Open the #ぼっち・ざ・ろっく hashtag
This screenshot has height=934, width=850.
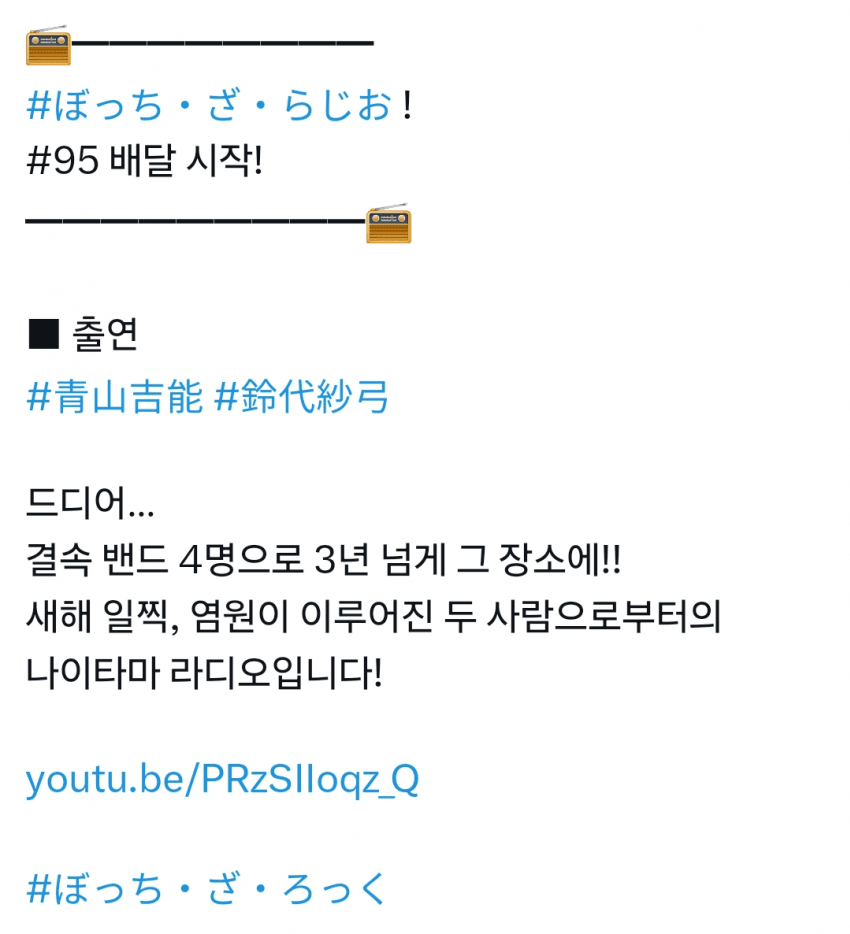point(206,888)
